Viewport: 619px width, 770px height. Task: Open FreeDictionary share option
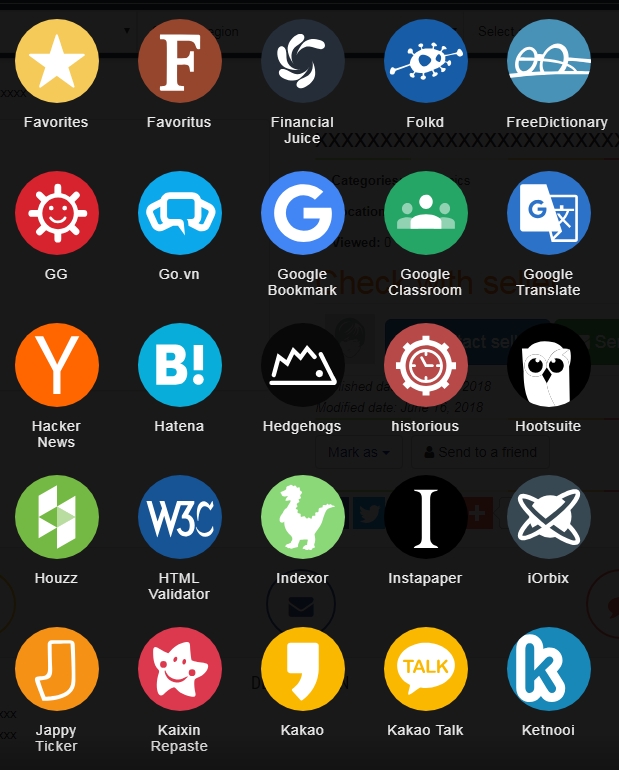click(549, 61)
